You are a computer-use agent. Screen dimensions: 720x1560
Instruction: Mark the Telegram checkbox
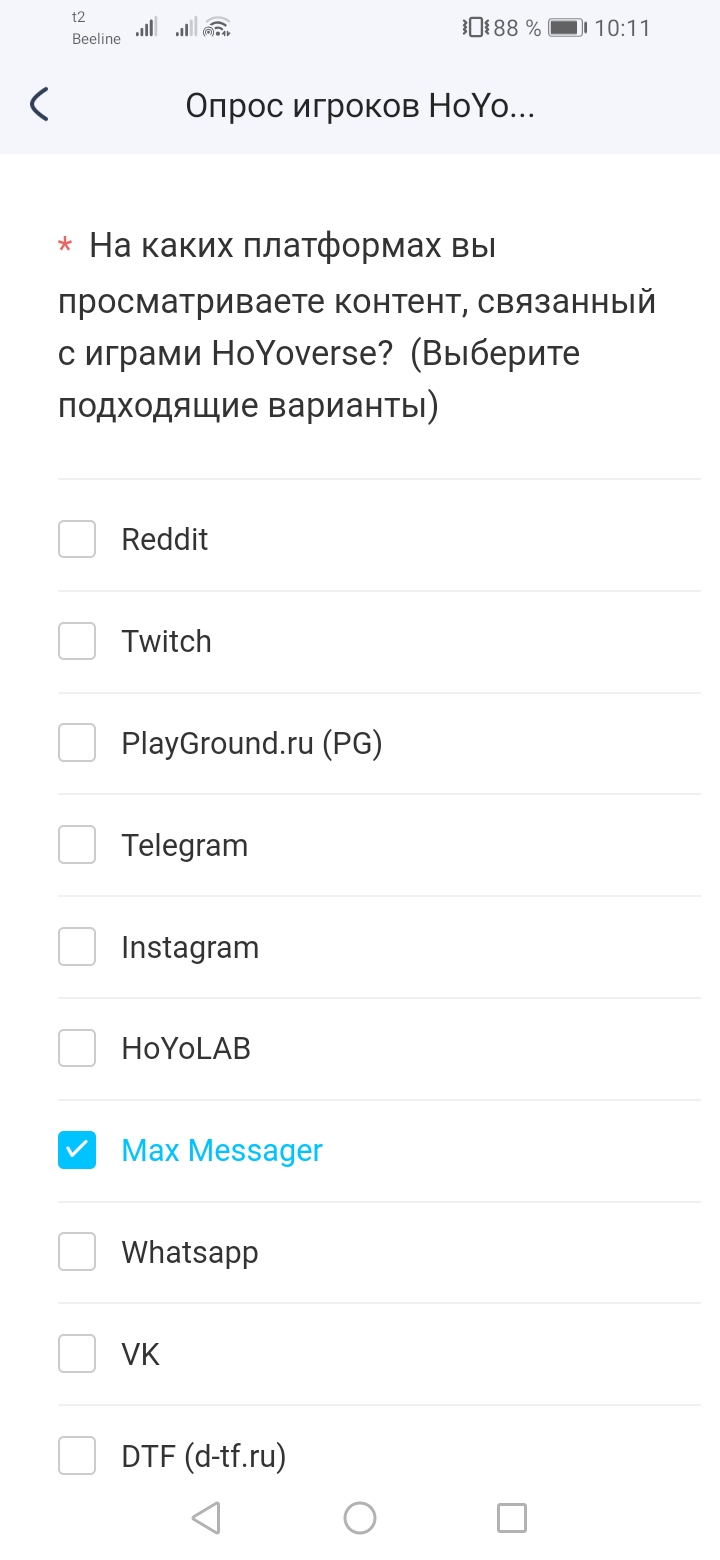(x=77, y=845)
